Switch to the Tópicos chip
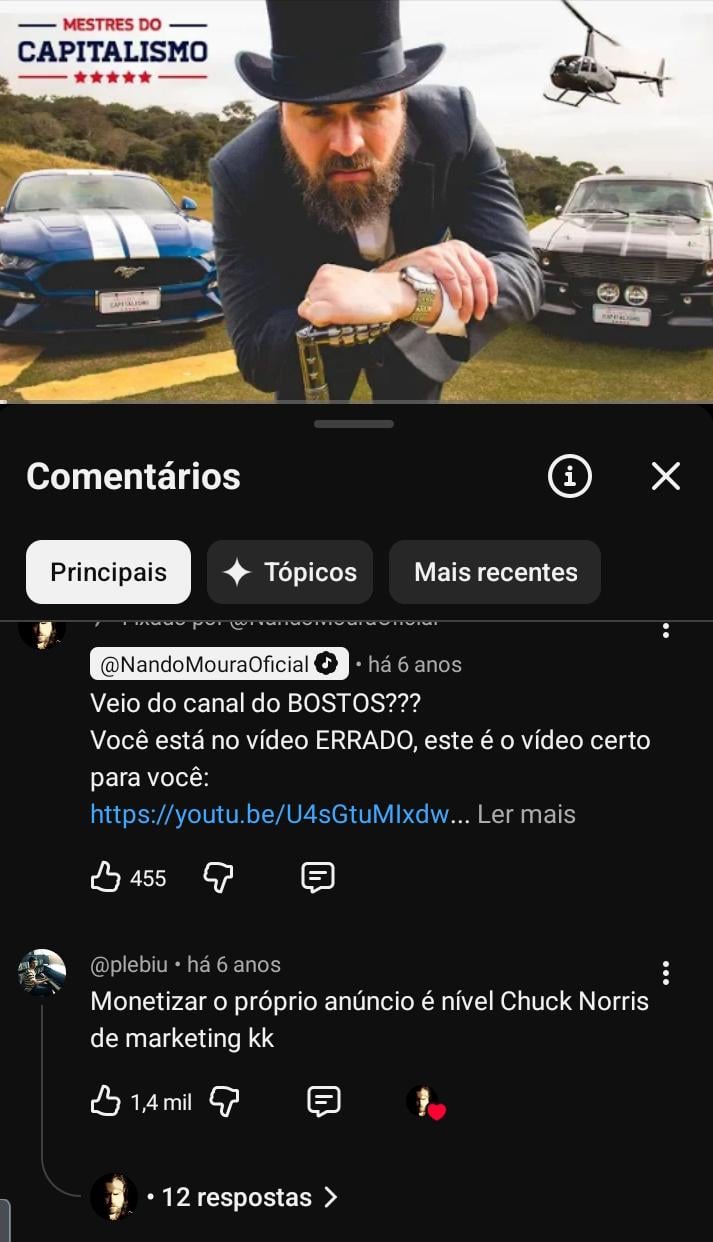The image size is (713, 1242). [290, 572]
